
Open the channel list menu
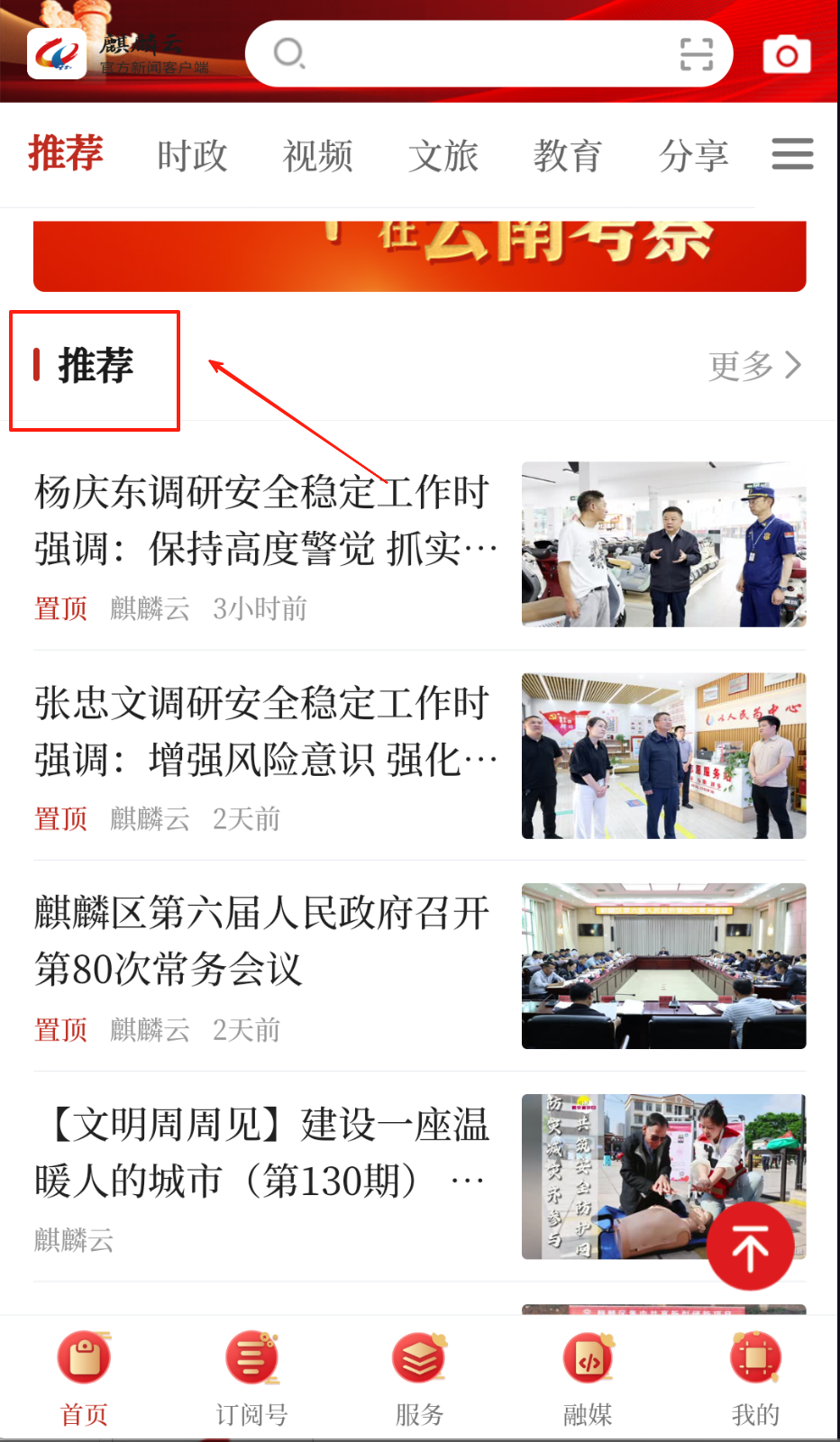tap(792, 154)
